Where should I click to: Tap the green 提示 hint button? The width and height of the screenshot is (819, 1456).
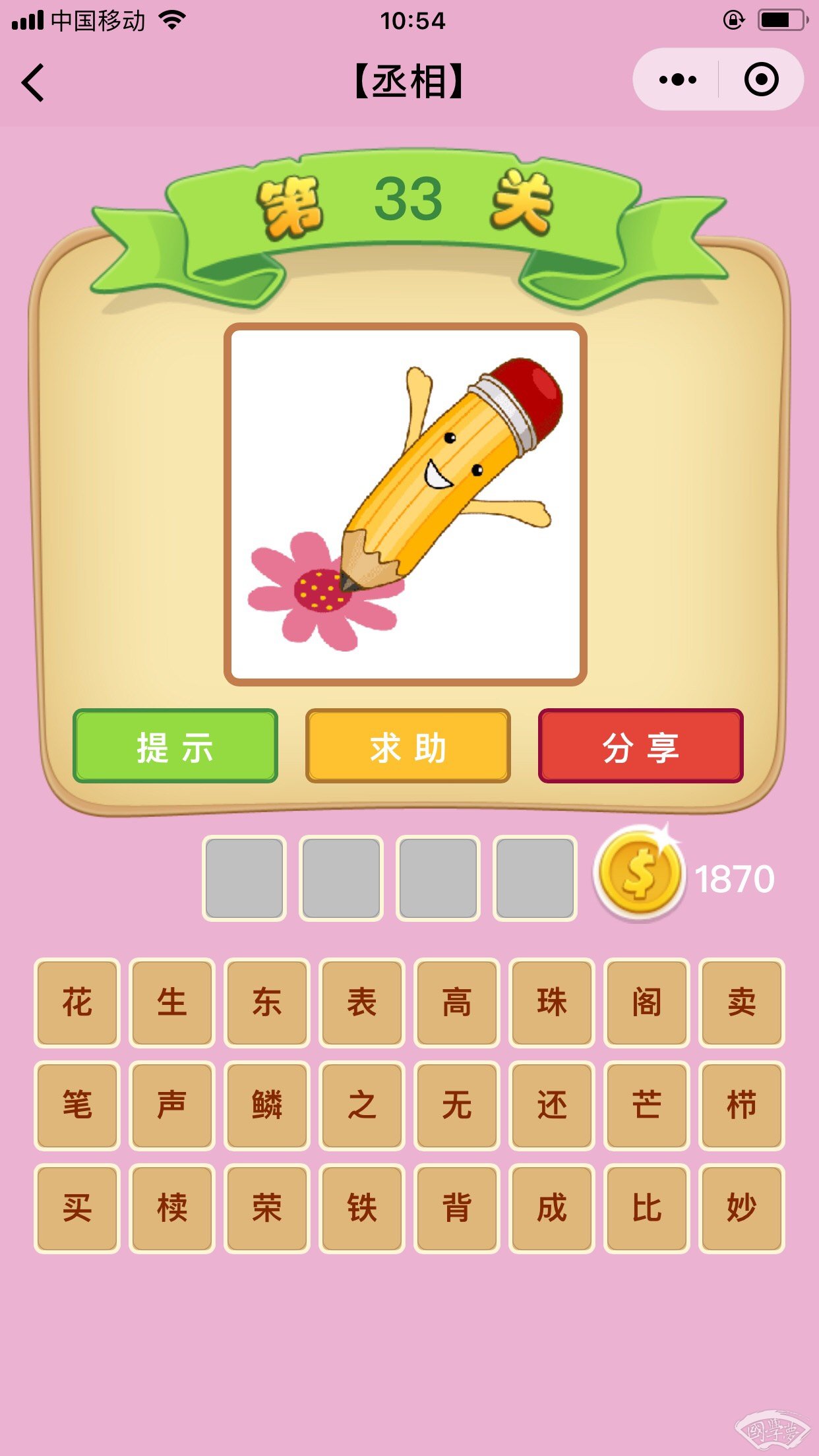175,746
